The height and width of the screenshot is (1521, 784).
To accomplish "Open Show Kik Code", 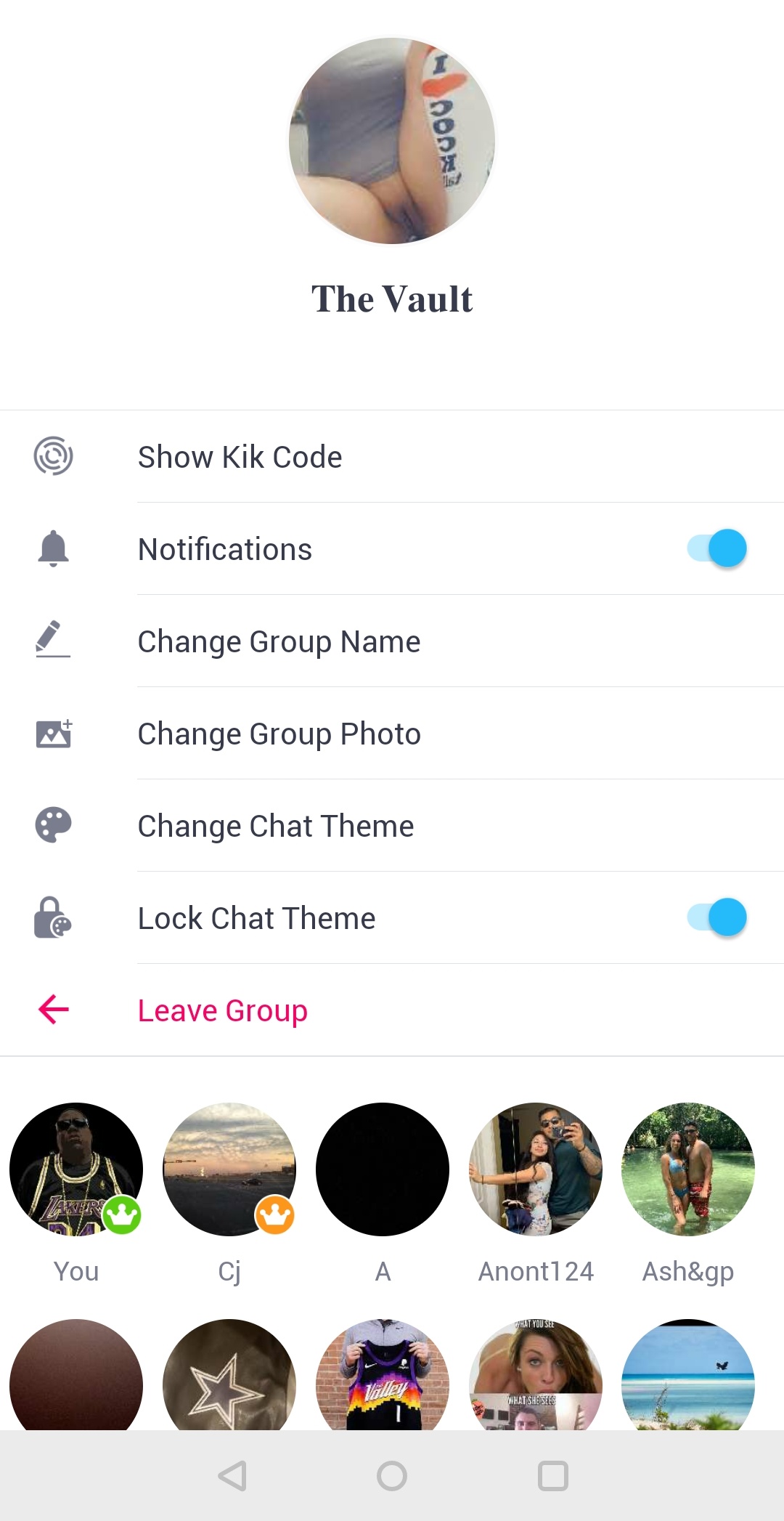I will point(240,456).
